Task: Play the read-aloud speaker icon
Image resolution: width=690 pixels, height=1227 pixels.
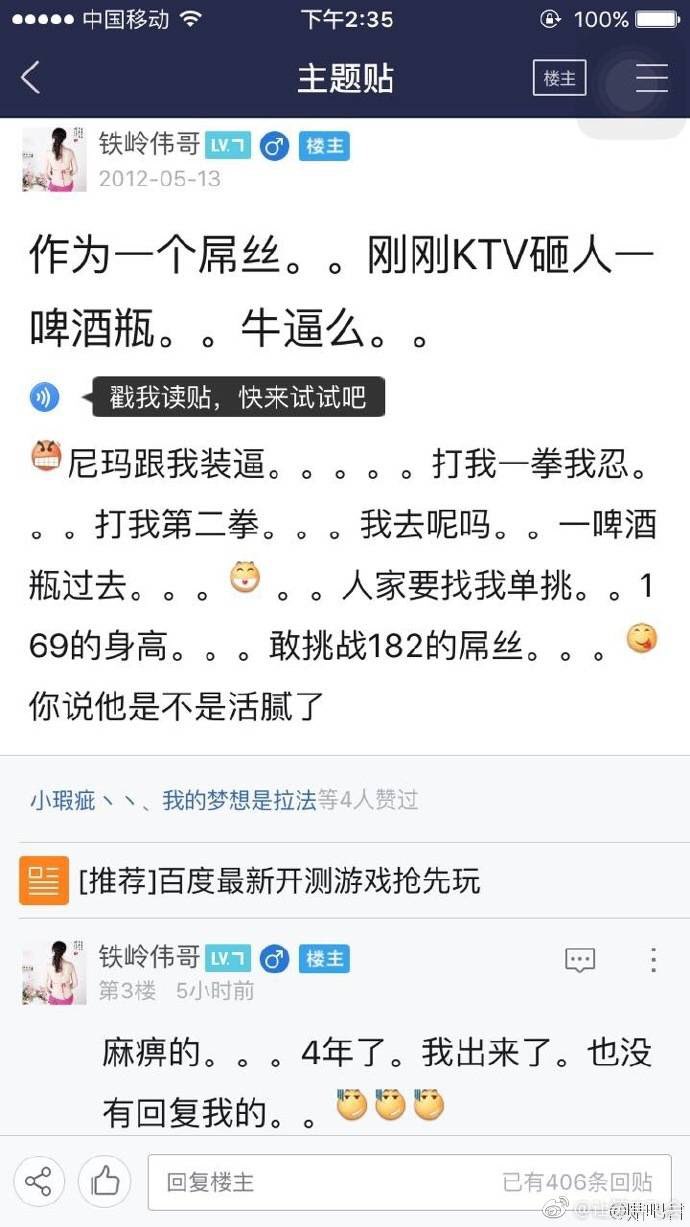Action: point(44,397)
